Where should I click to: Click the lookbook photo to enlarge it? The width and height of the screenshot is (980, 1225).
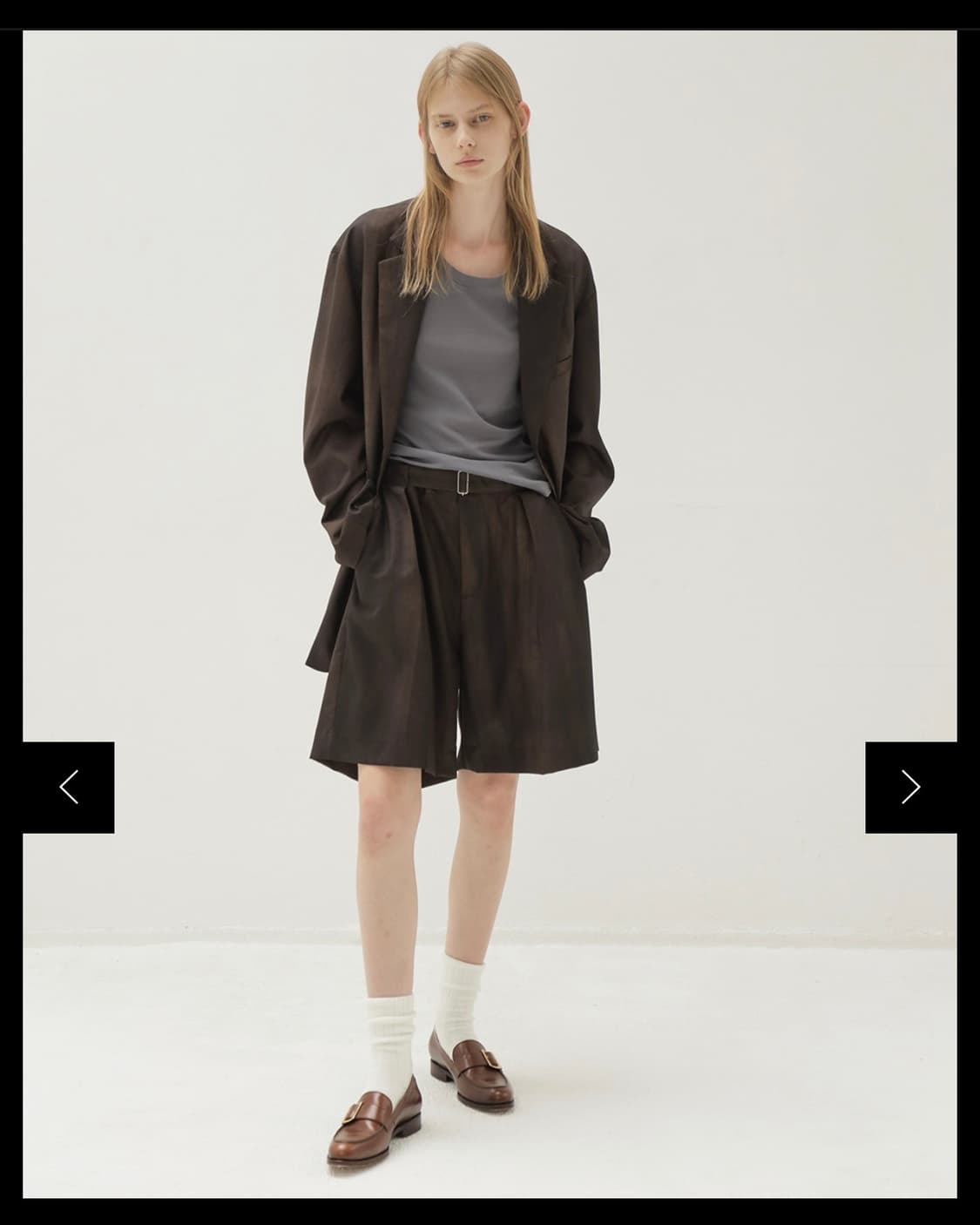click(x=490, y=610)
